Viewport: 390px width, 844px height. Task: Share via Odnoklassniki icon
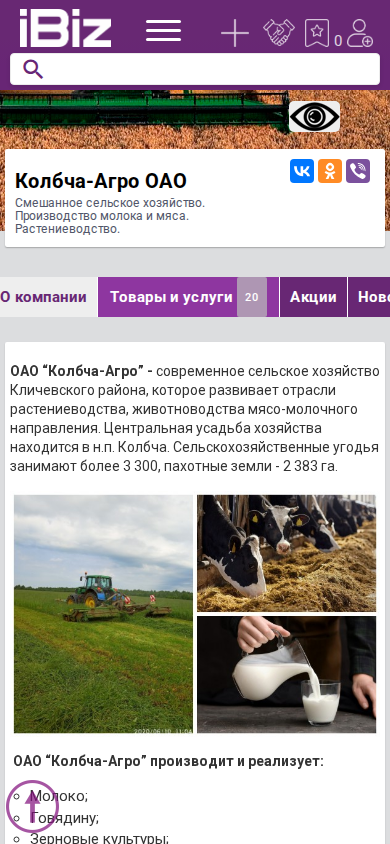click(x=330, y=171)
